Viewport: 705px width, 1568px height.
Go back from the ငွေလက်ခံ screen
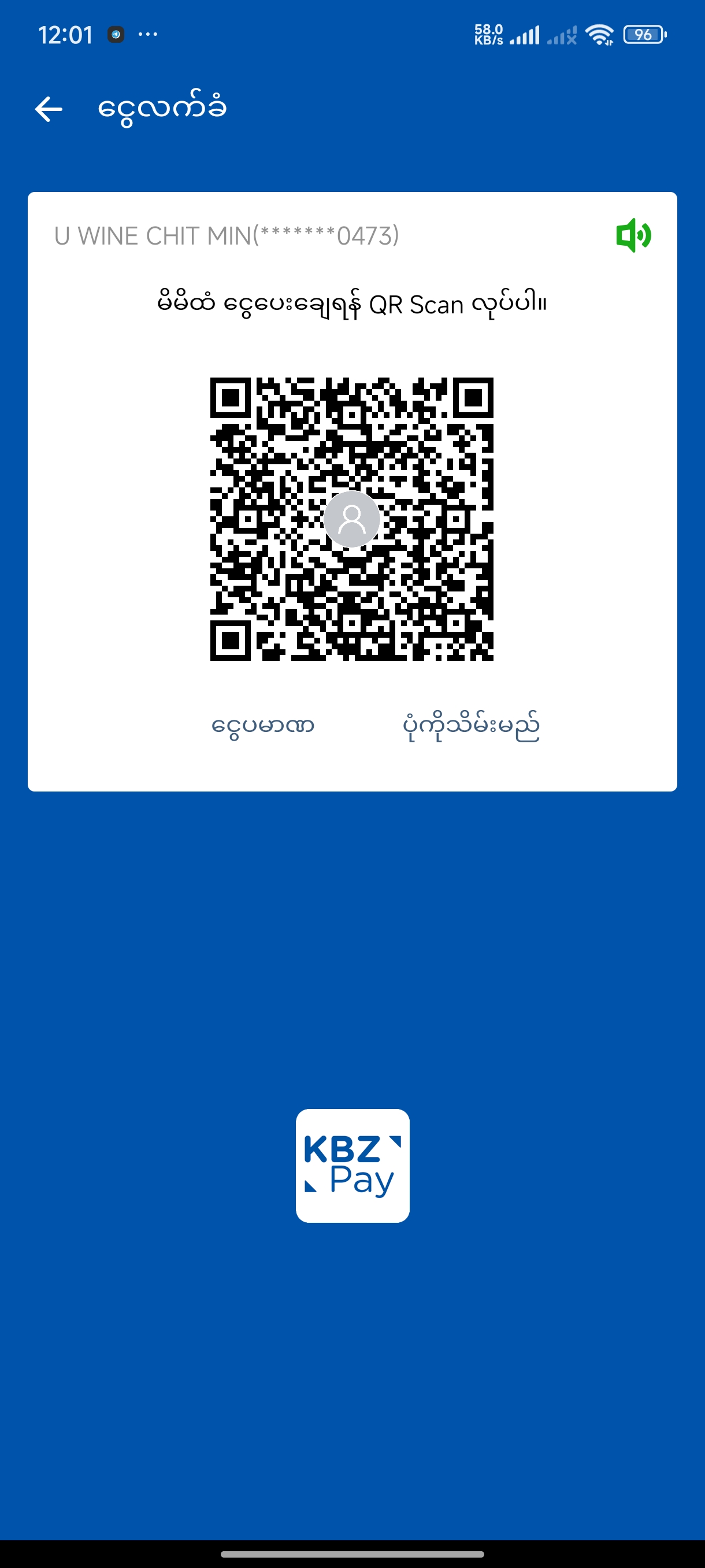coord(49,110)
